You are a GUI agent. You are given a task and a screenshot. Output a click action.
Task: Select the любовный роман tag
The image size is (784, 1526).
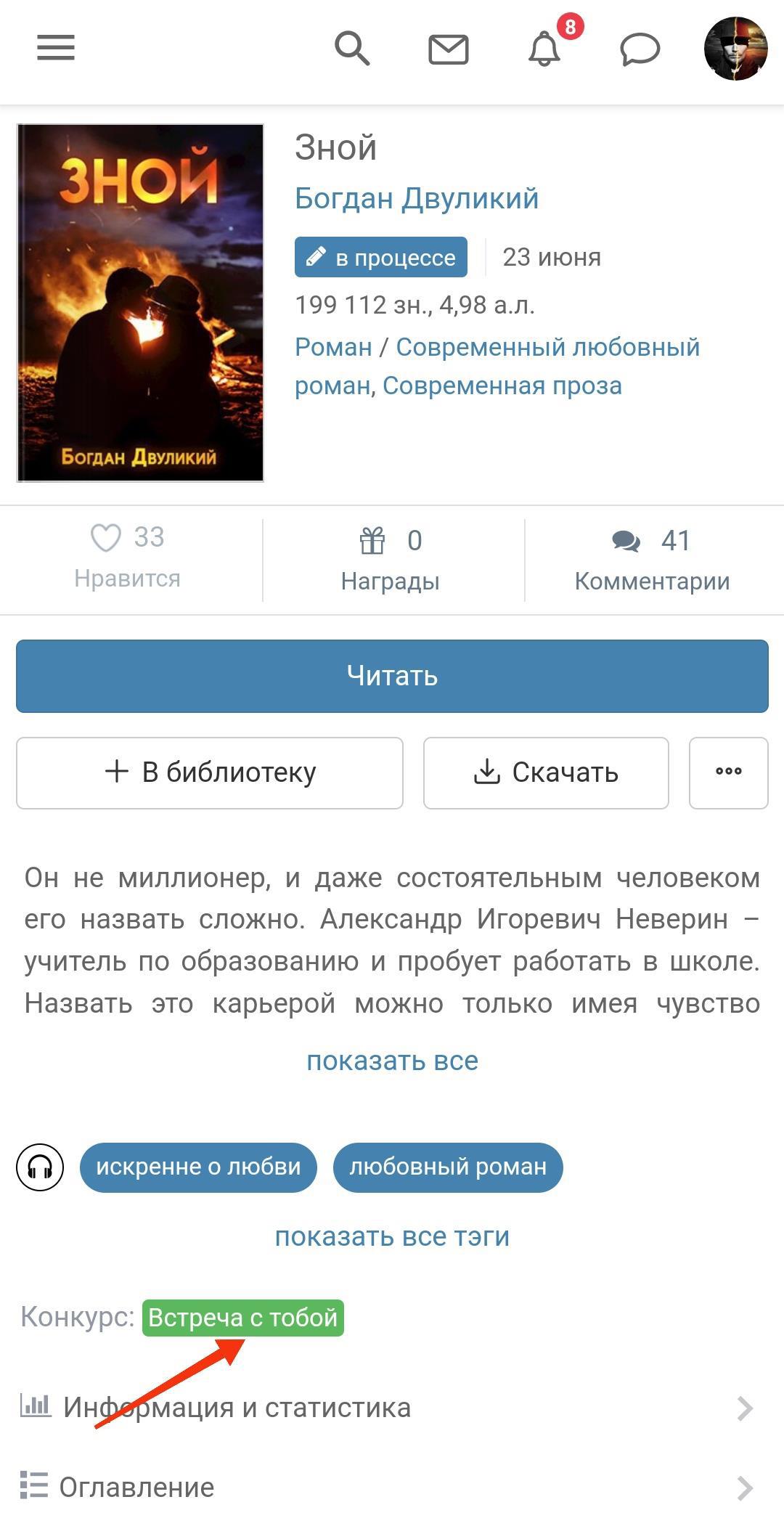click(448, 1167)
